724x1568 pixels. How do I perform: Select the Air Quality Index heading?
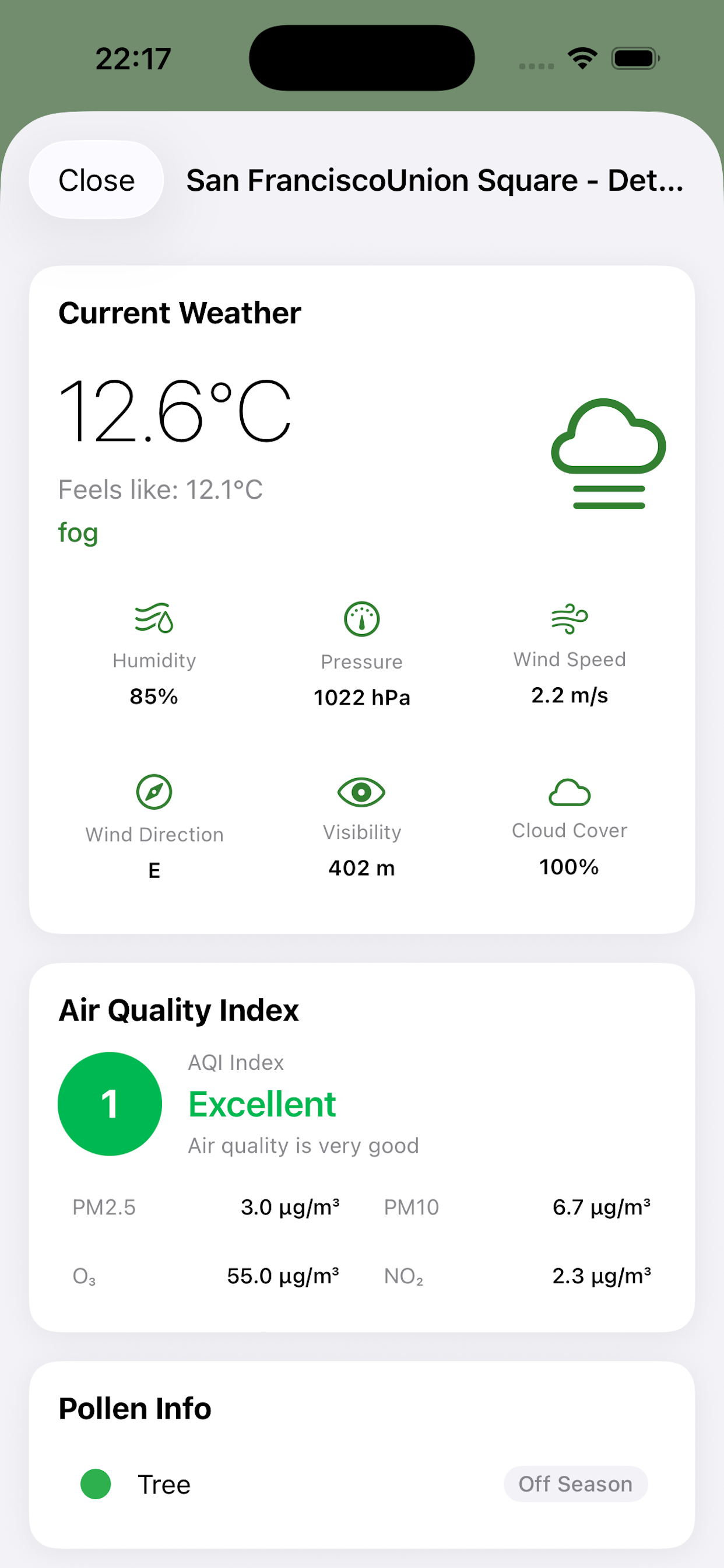[x=178, y=1010]
